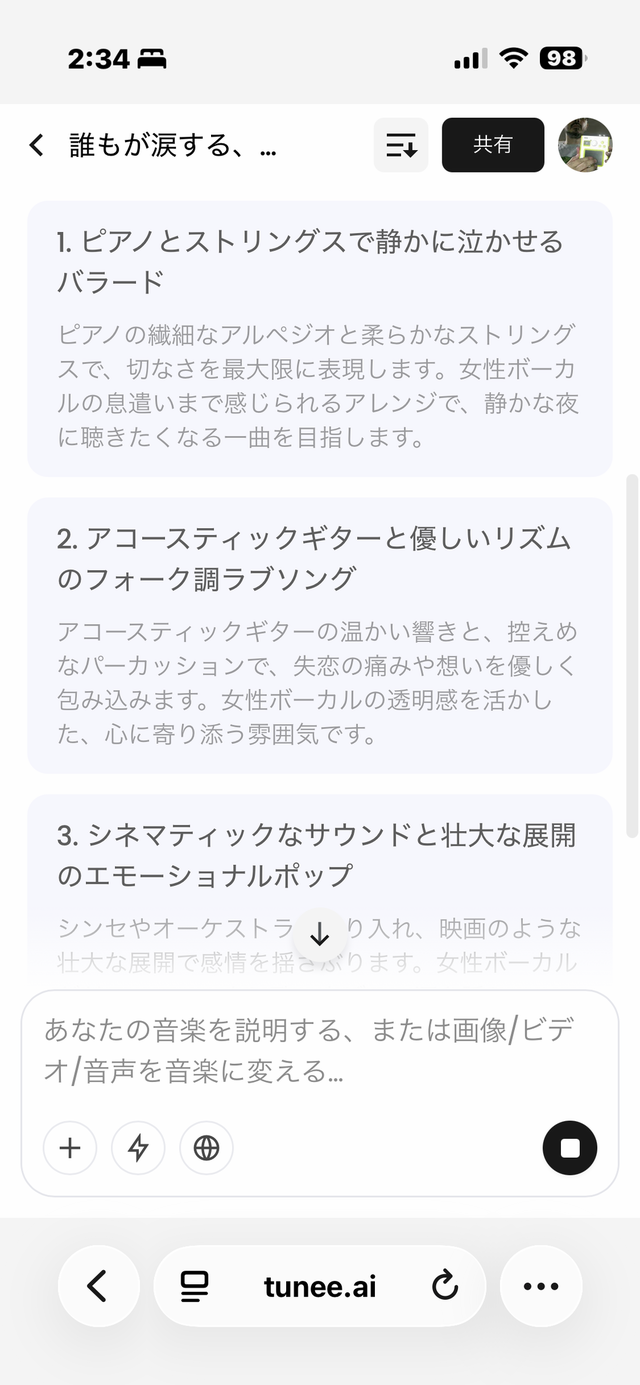Image resolution: width=640 pixels, height=1385 pixels.
Task: Stop the response generation
Action: 570,1148
